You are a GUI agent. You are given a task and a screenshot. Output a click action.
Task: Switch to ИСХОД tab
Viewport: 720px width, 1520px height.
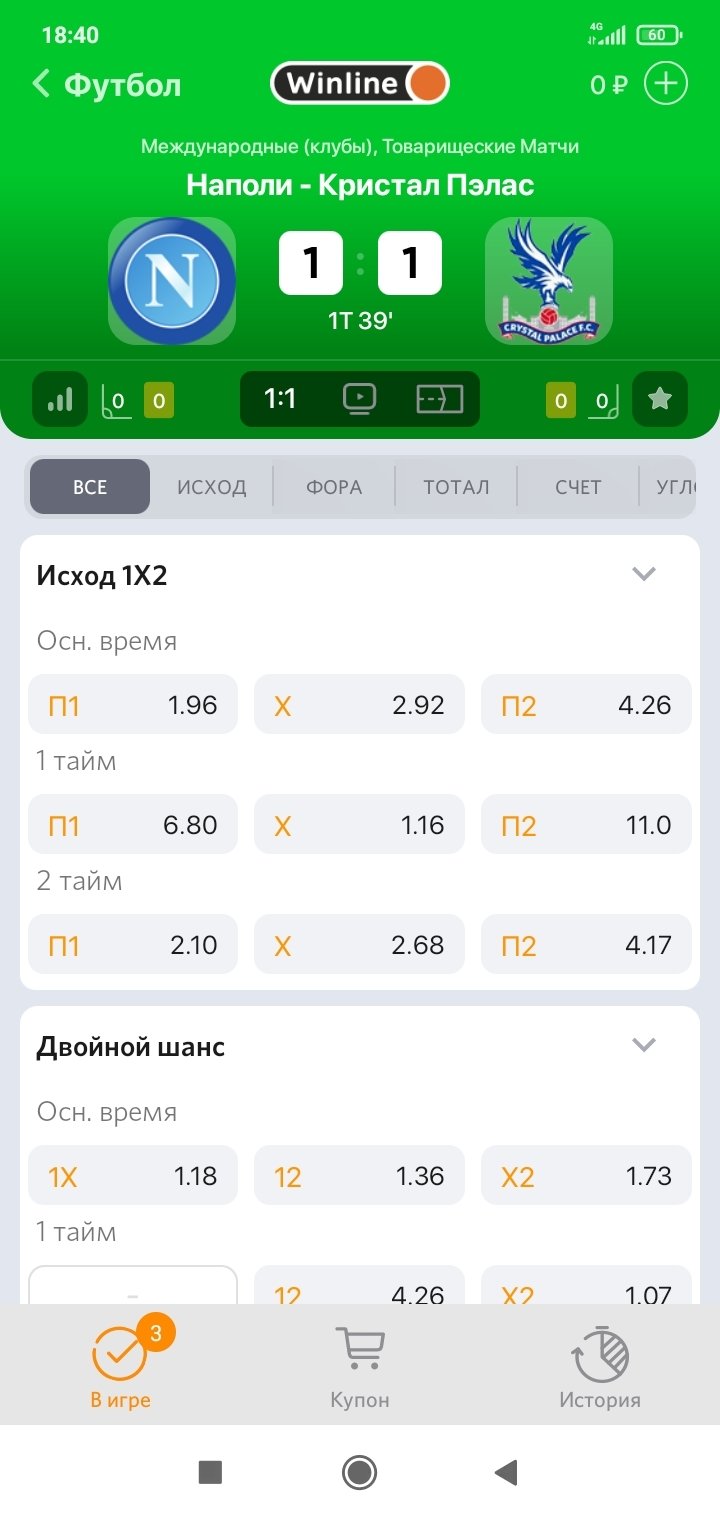tap(211, 487)
